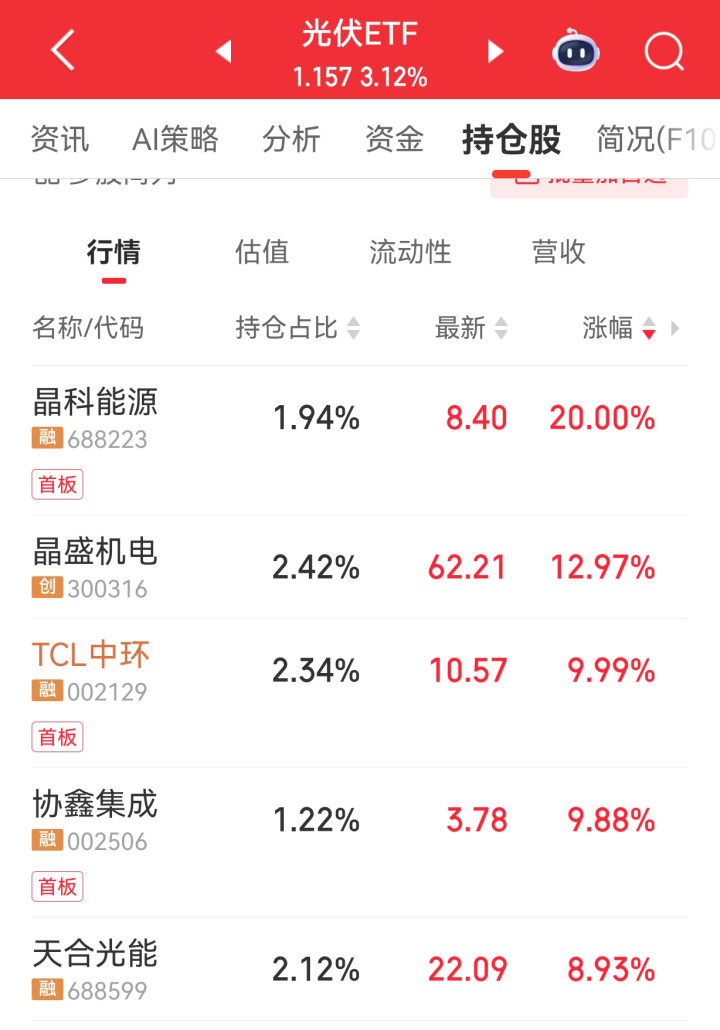The width and height of the screenshot is (720, 1030).
Task: Open the AI策略 tab
Action: click(175, 139)
